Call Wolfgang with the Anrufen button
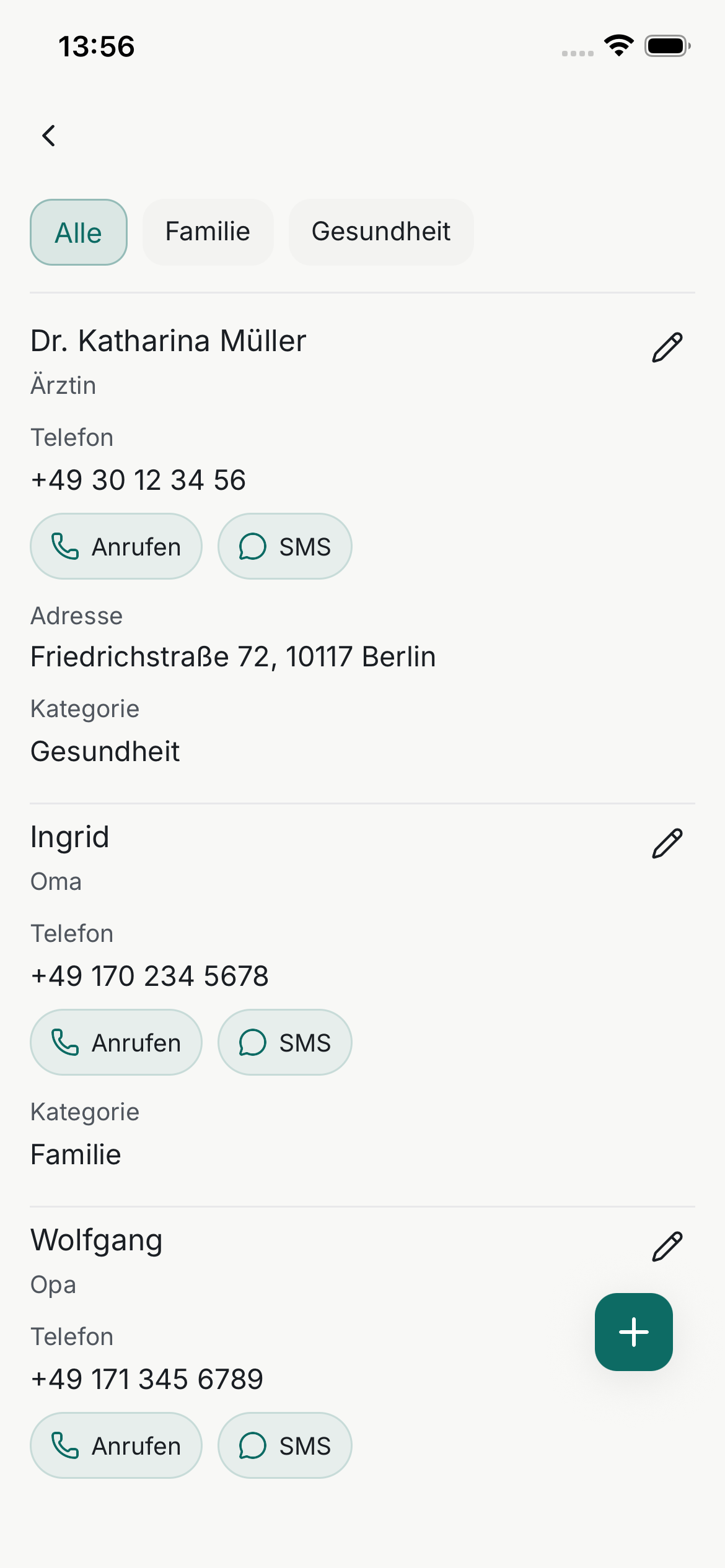The height and width of the screenshot is (1568, 725). tap(116, 1445)
